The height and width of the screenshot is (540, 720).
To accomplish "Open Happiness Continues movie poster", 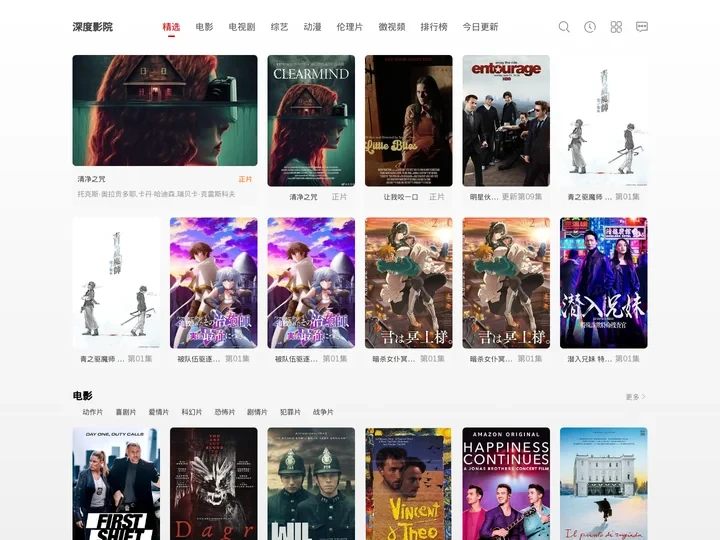I will pos(506,483).
